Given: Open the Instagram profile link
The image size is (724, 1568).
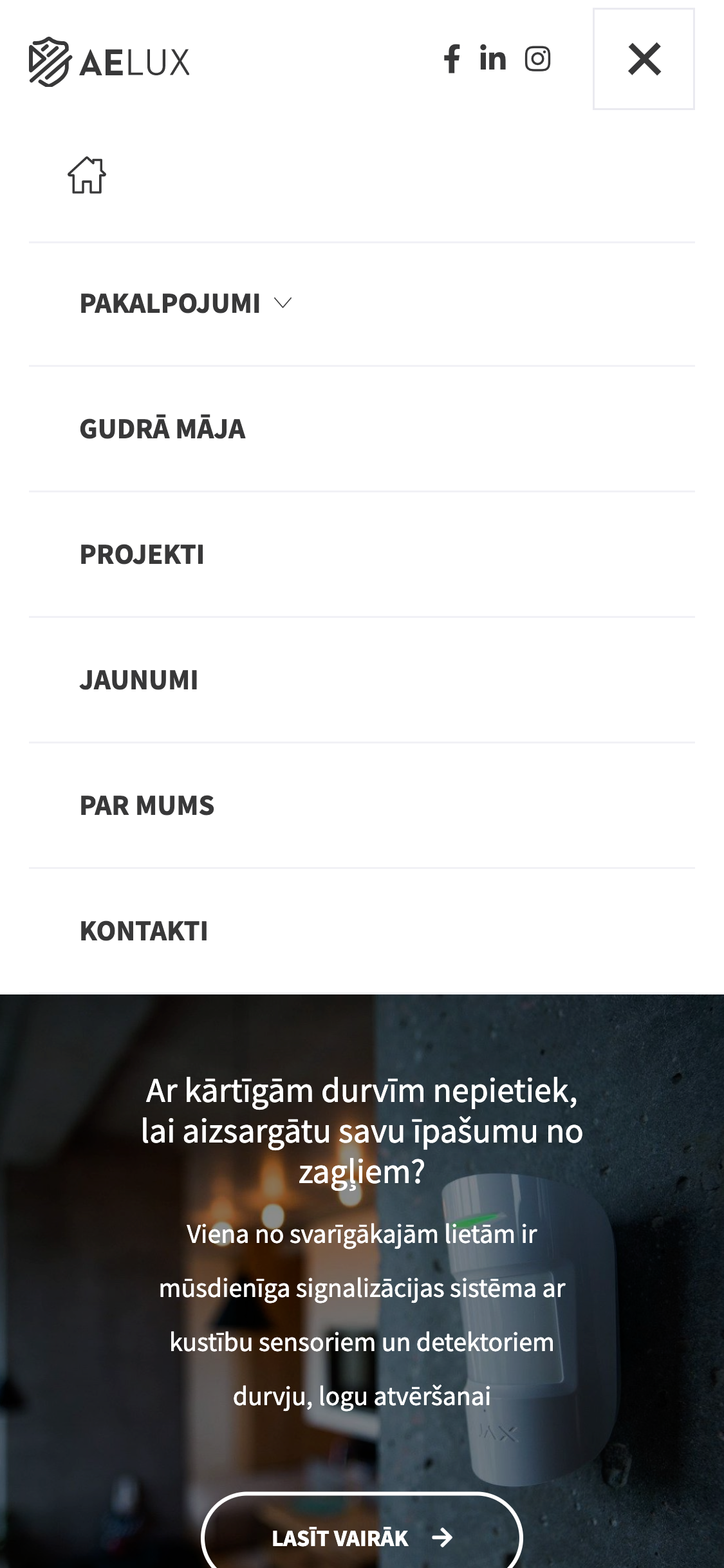Looking at the screenshot, I should point(537,59).
